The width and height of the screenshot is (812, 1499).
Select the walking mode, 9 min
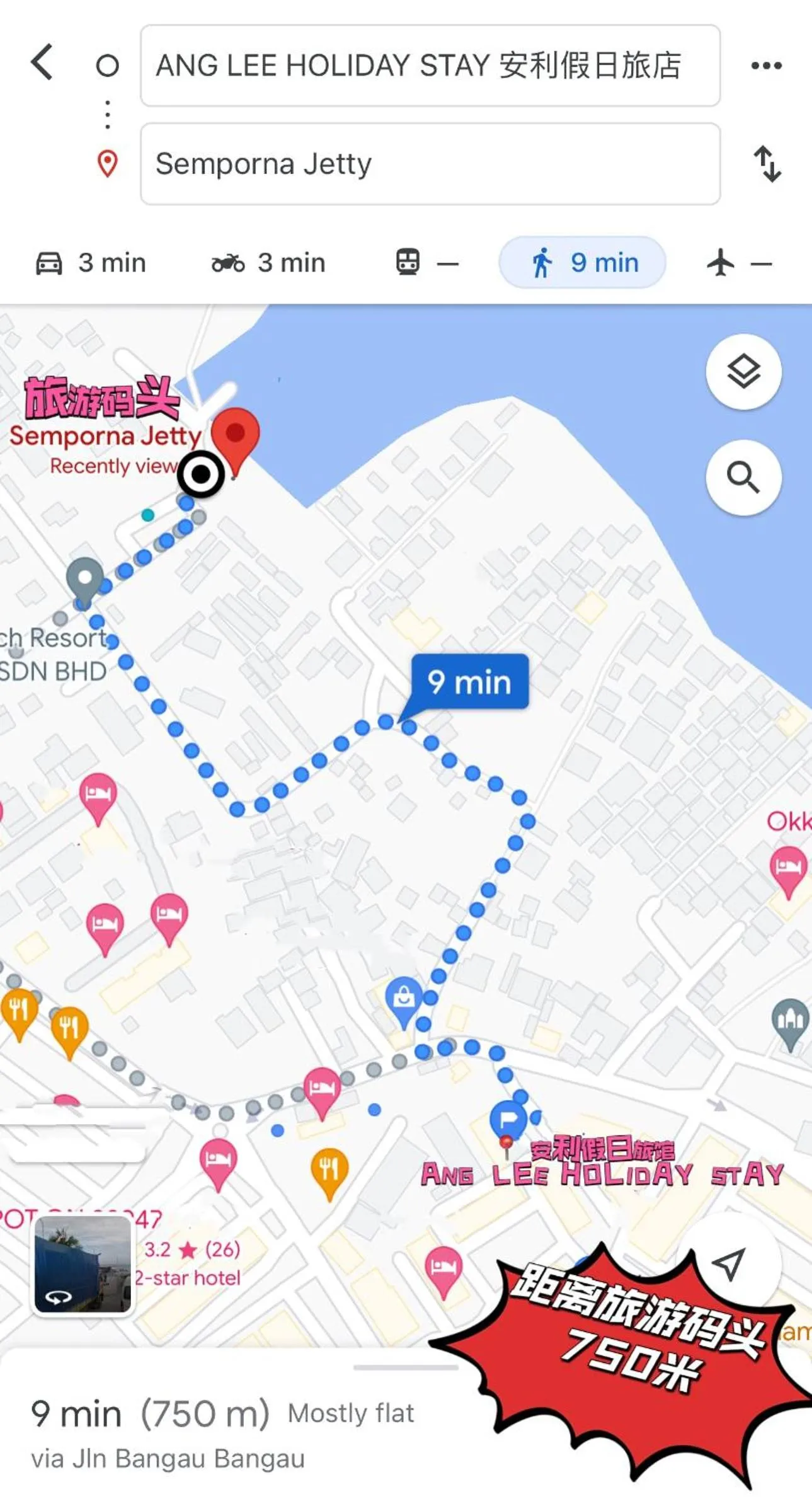click(x=583, y=263)
